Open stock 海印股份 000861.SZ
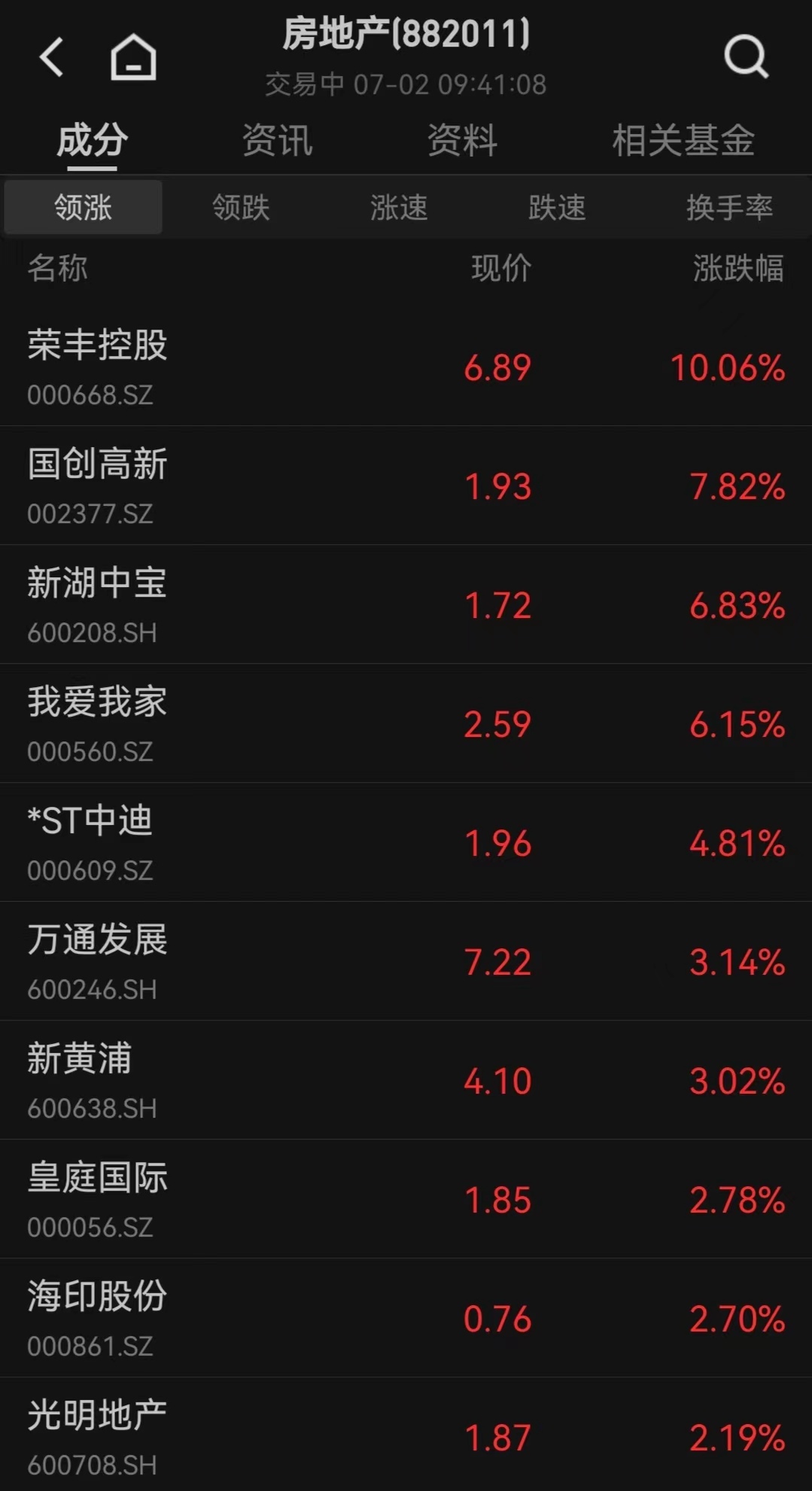Screen dimensions: 812x1491 click(x=406, y=1318)
